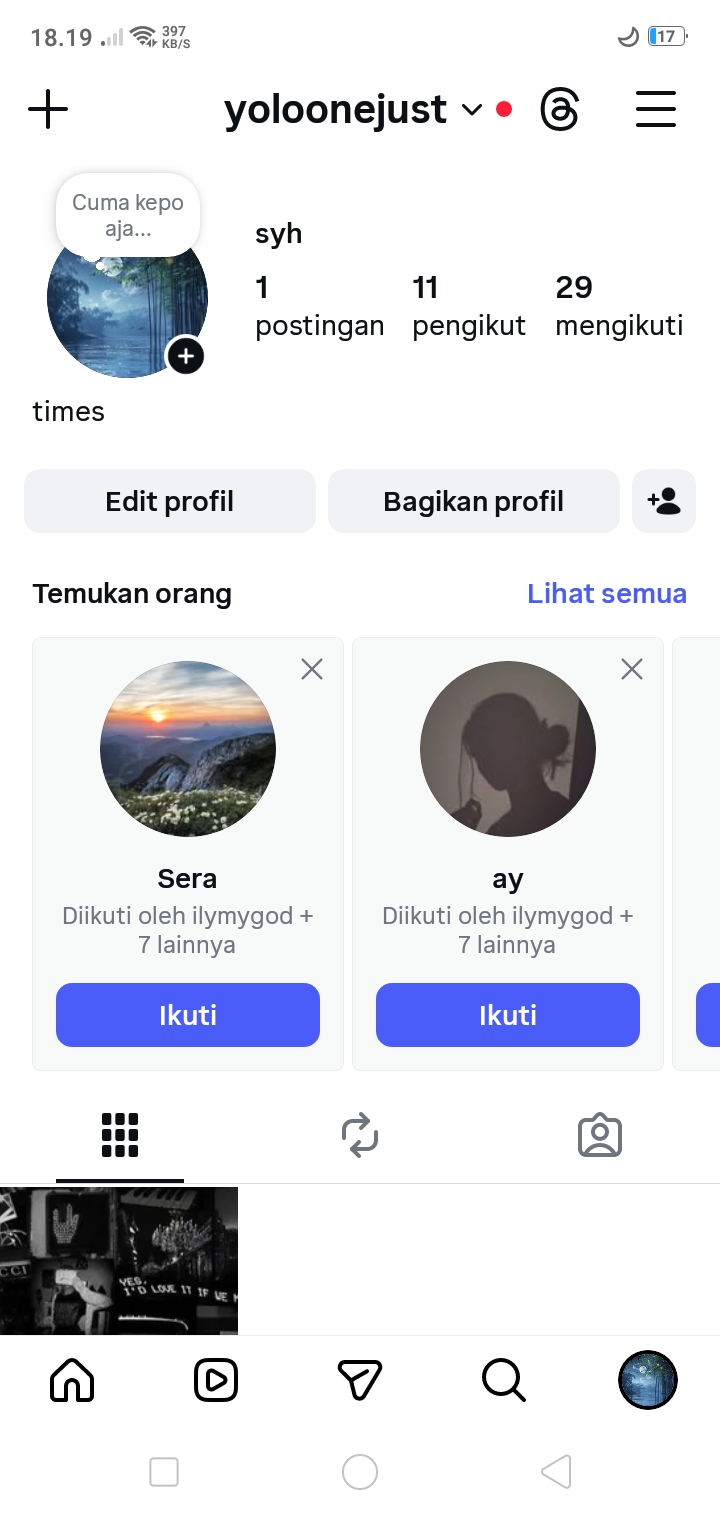Viewport: 720px width, 1520px height.
Task: View the 29 mengikuti list
Action: pos(619,306)
